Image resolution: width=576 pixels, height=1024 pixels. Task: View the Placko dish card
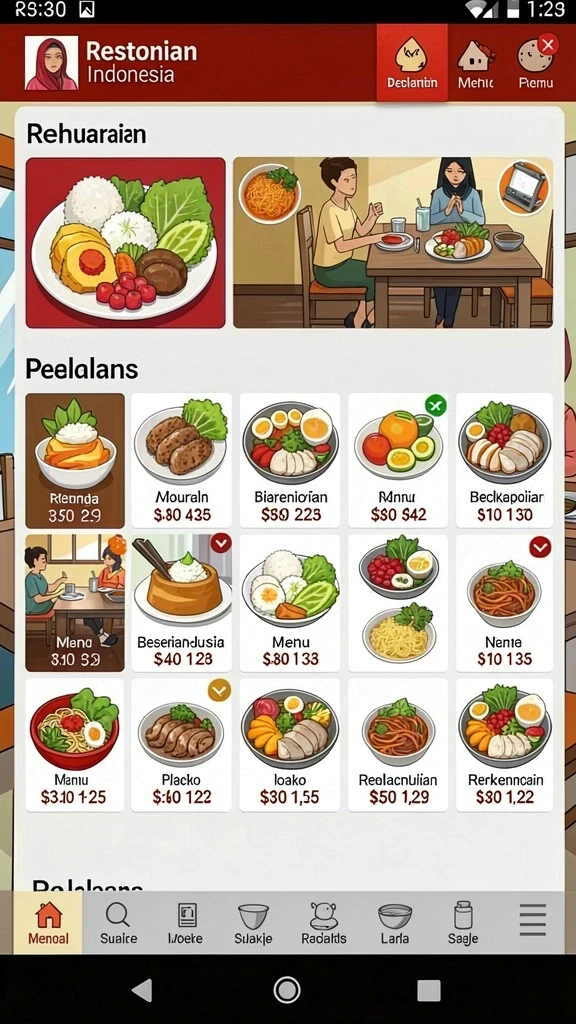coord(182,745)
